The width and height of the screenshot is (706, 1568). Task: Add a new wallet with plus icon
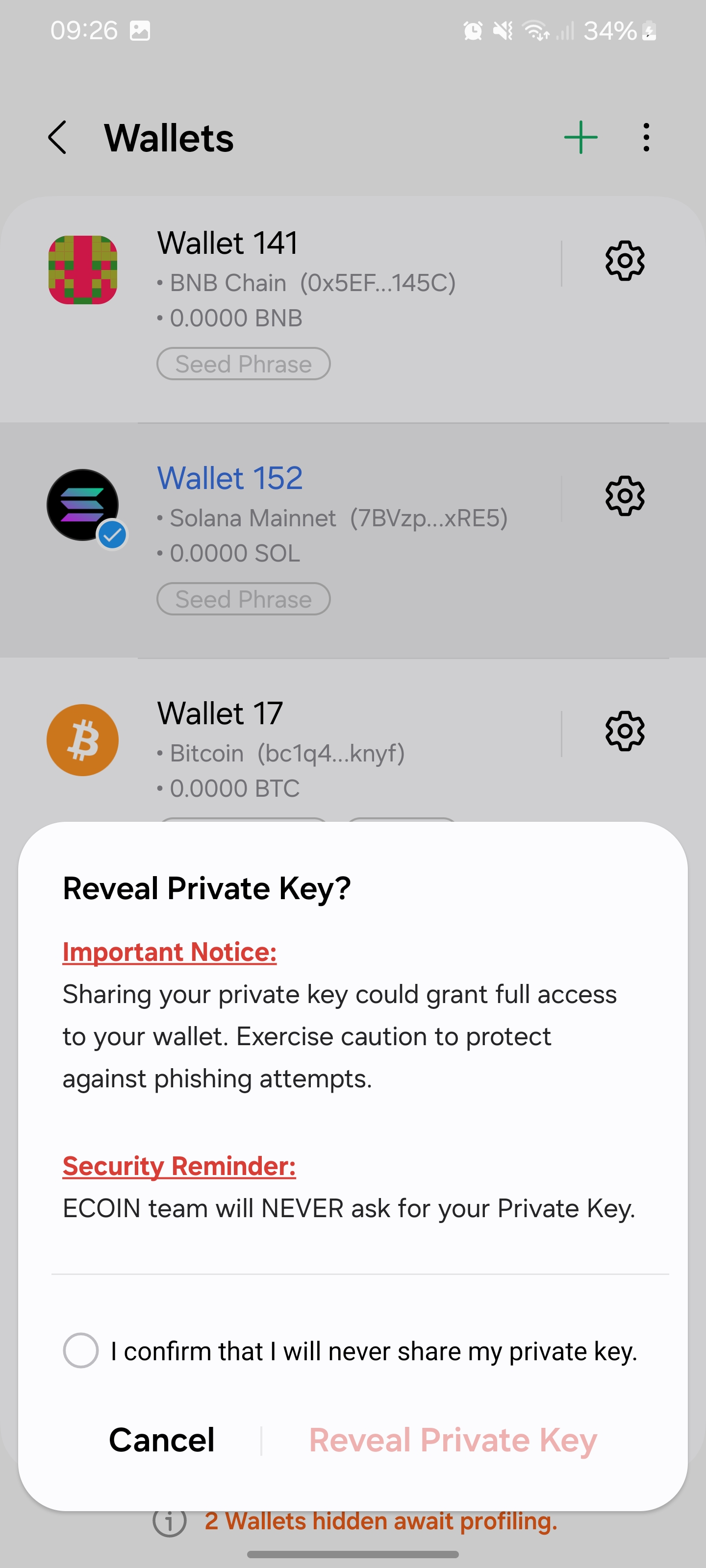580,138
